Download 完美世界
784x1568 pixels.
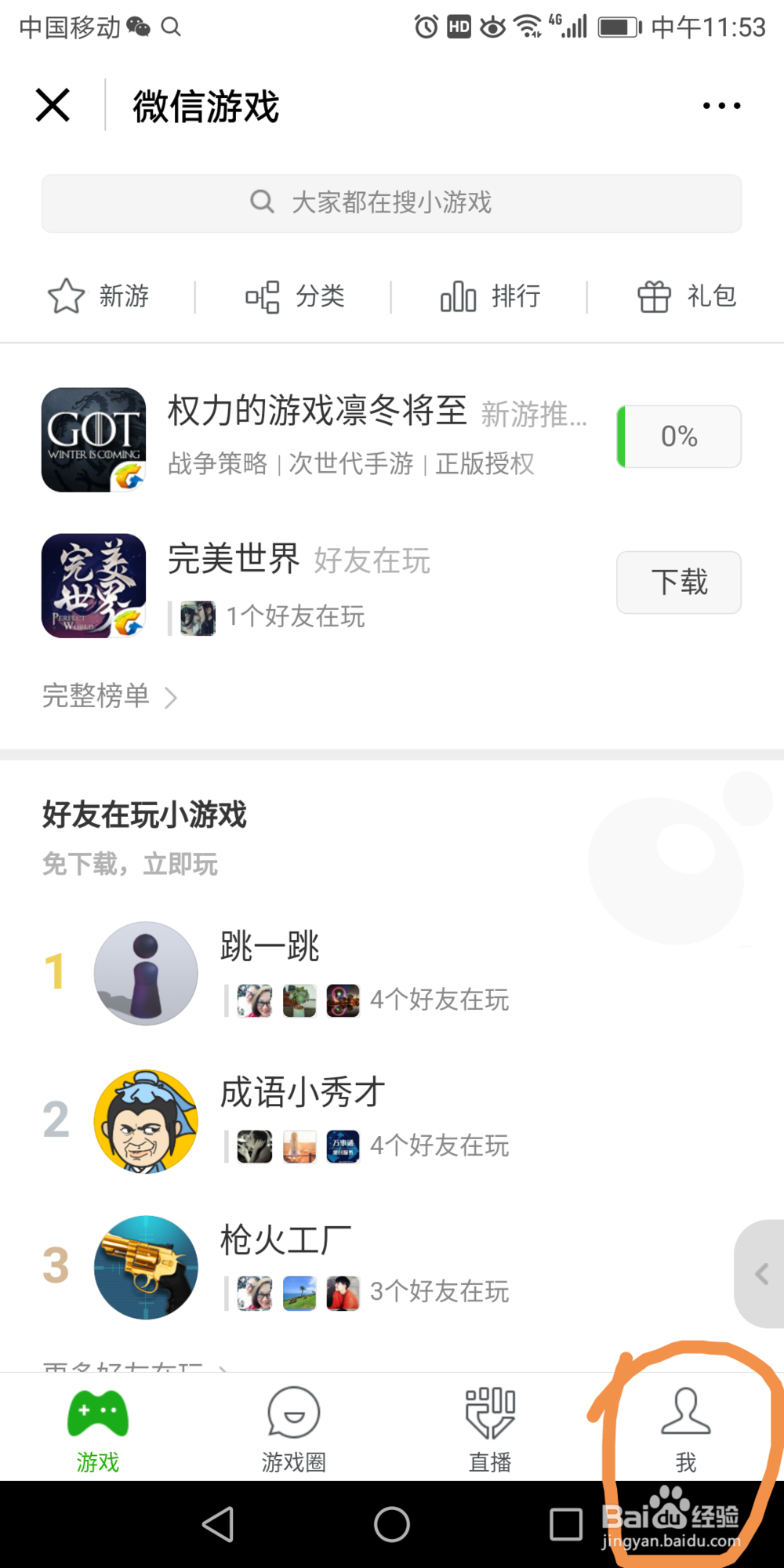[679, 583]
